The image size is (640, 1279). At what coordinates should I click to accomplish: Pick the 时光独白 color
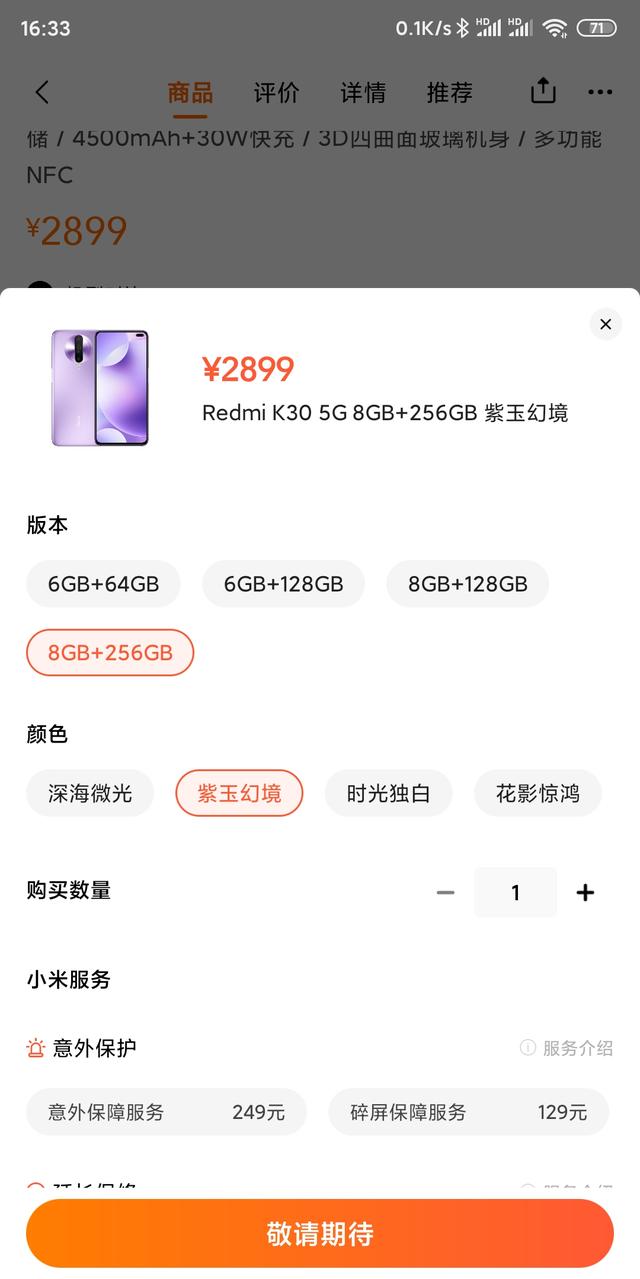[x=389, y=794]
